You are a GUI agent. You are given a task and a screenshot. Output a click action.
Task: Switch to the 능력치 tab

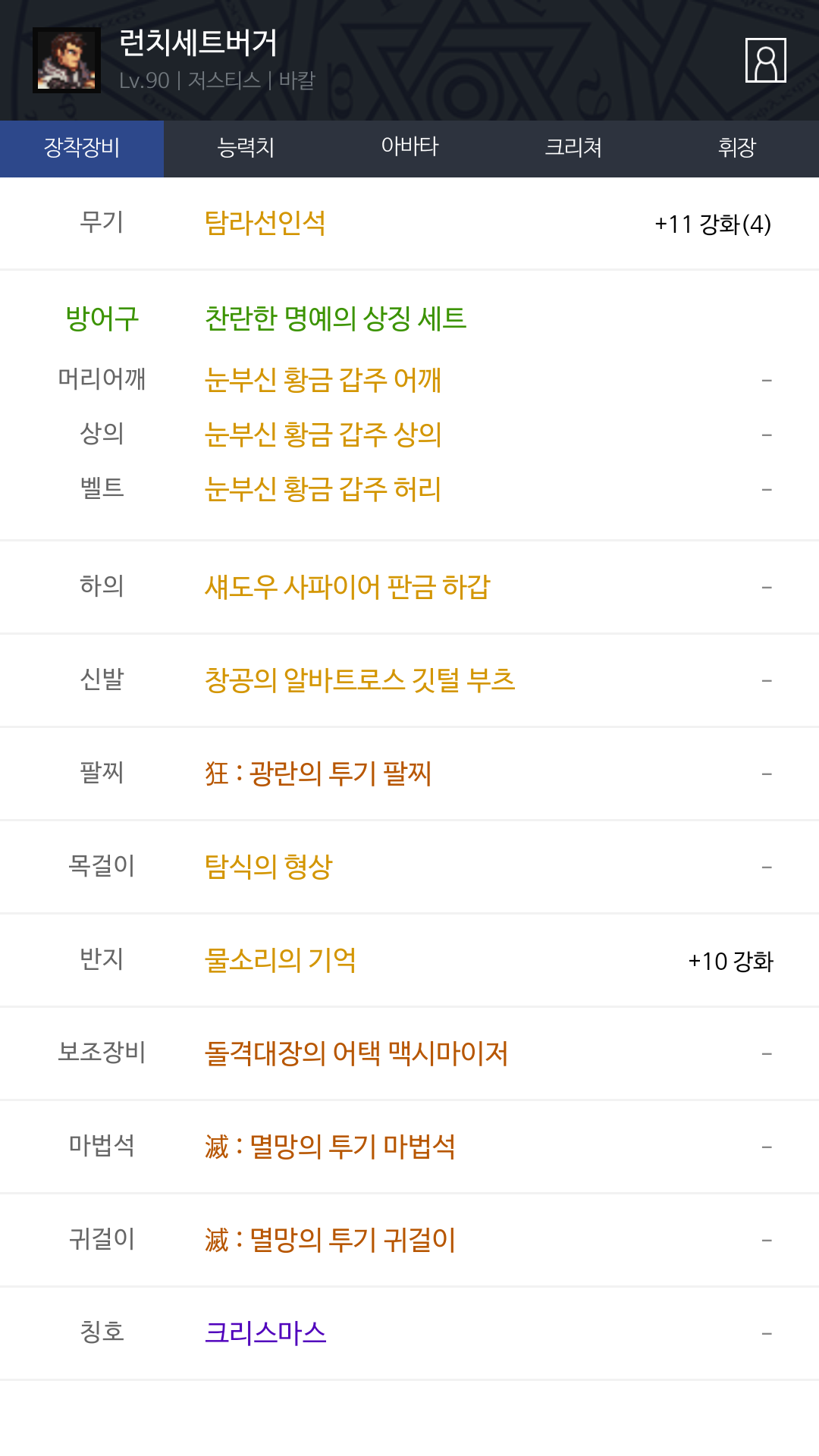point(246,149)
